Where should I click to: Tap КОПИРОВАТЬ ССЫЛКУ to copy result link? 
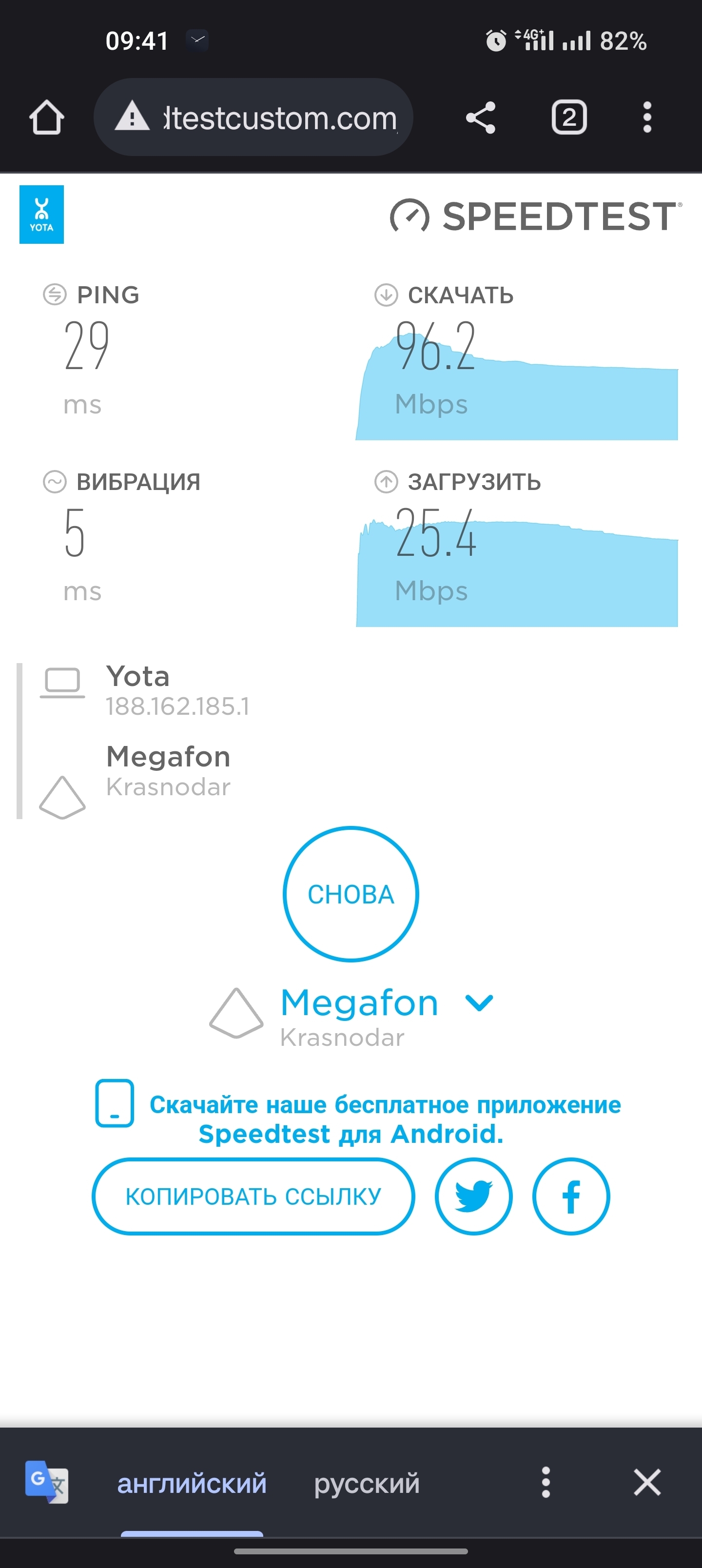pyautogui.click(x=253, y=1196)
